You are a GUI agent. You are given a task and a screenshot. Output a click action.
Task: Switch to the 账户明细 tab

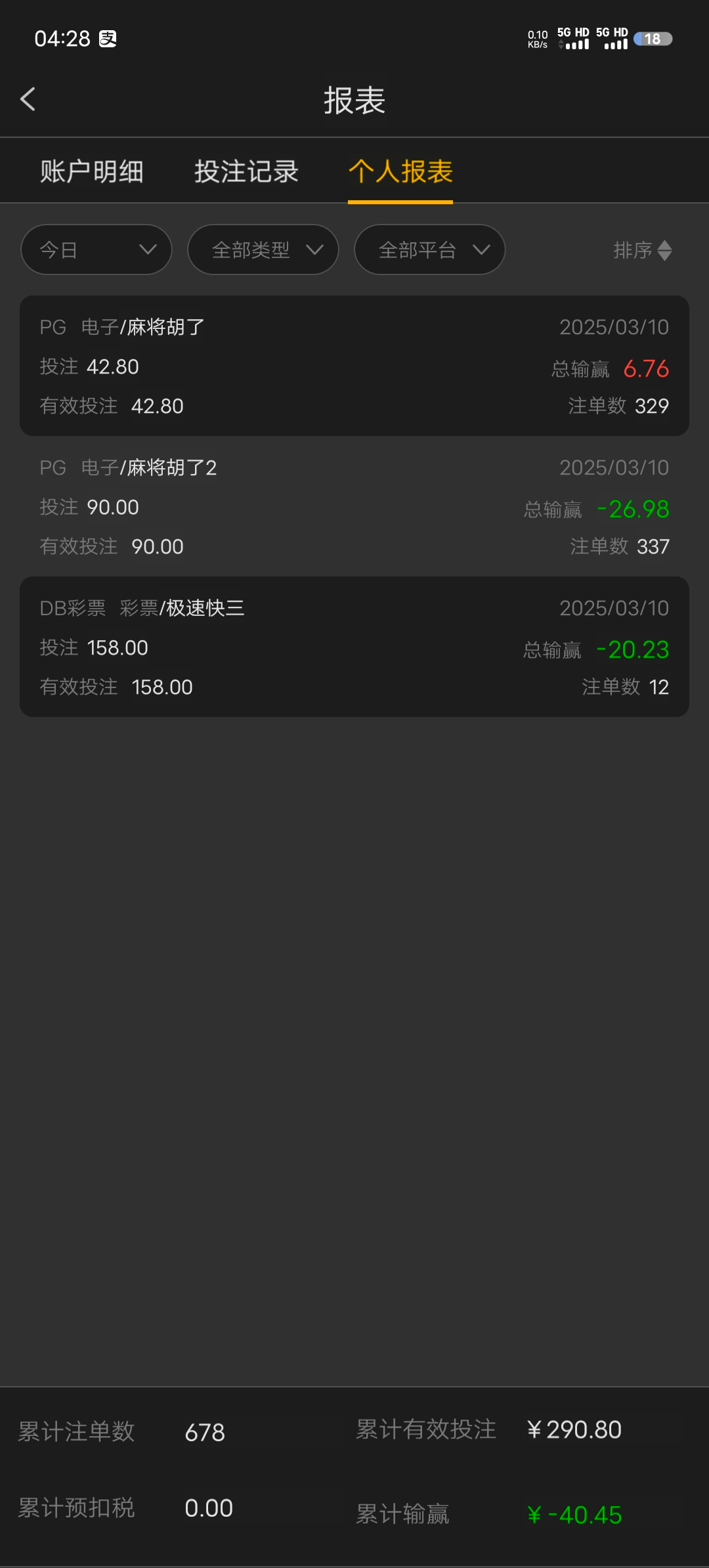click(x=92, y=171)
